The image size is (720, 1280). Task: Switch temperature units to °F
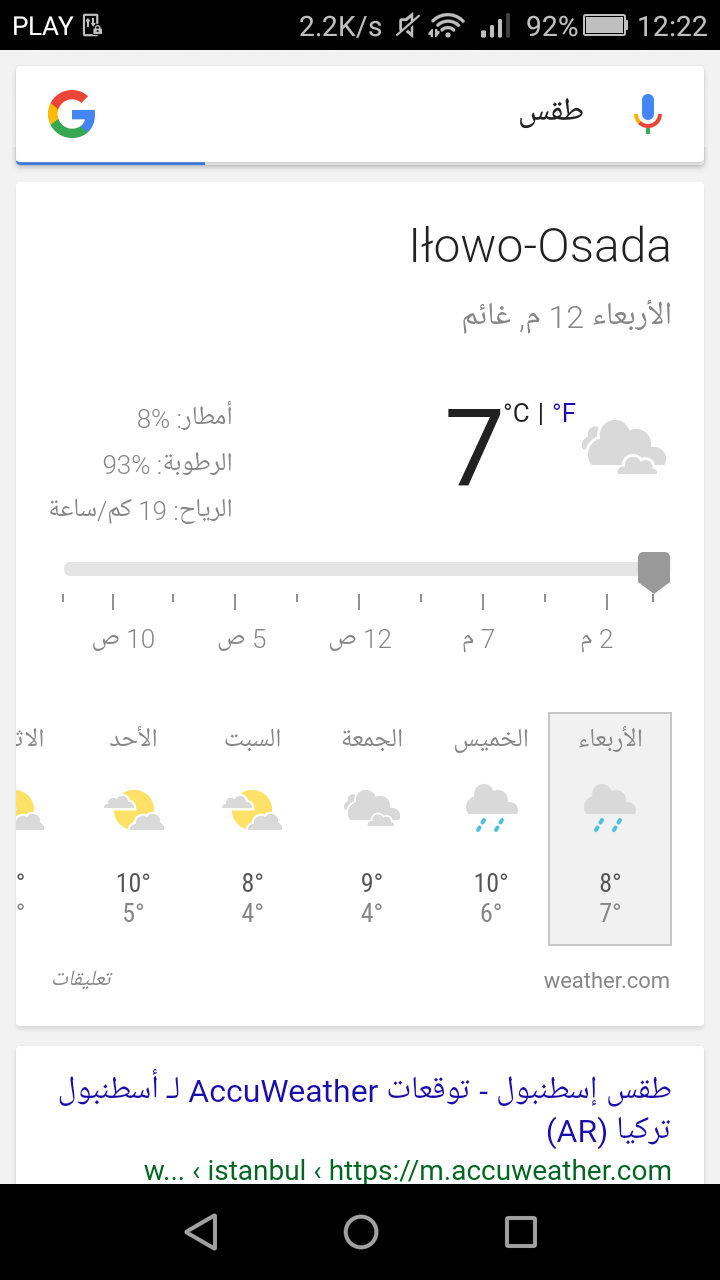point(564,412)
